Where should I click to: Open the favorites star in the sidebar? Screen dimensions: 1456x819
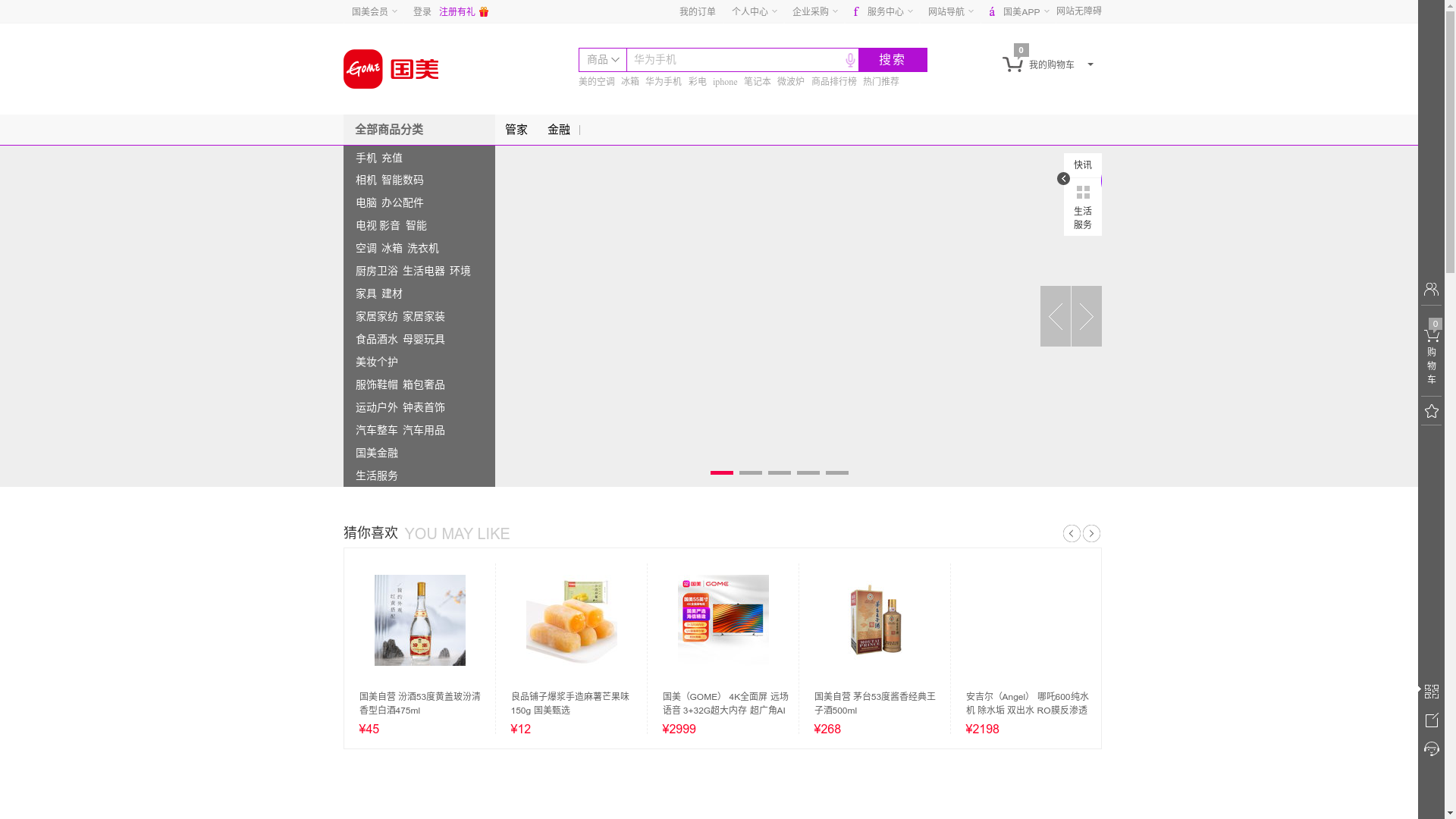1431,411
